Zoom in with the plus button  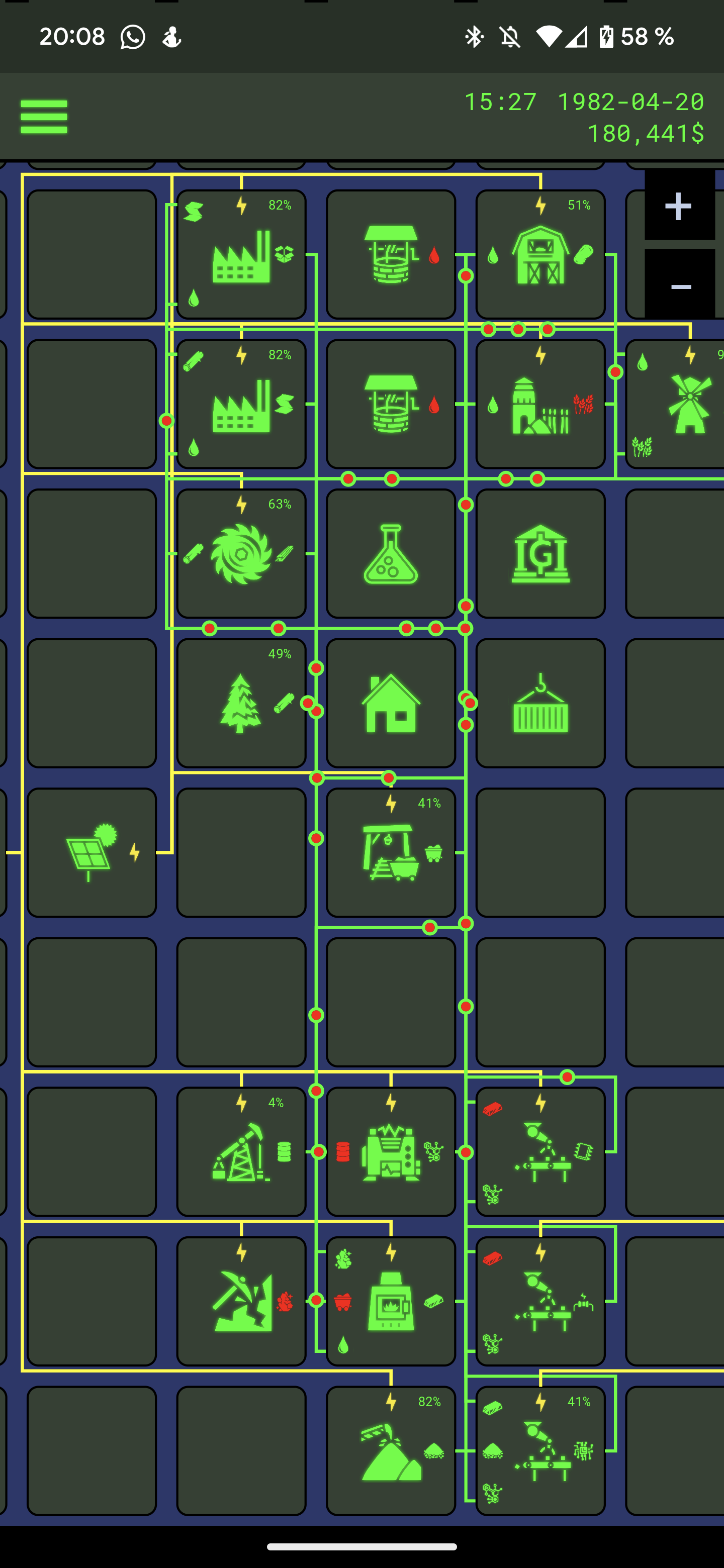click(x=679, y=205)
